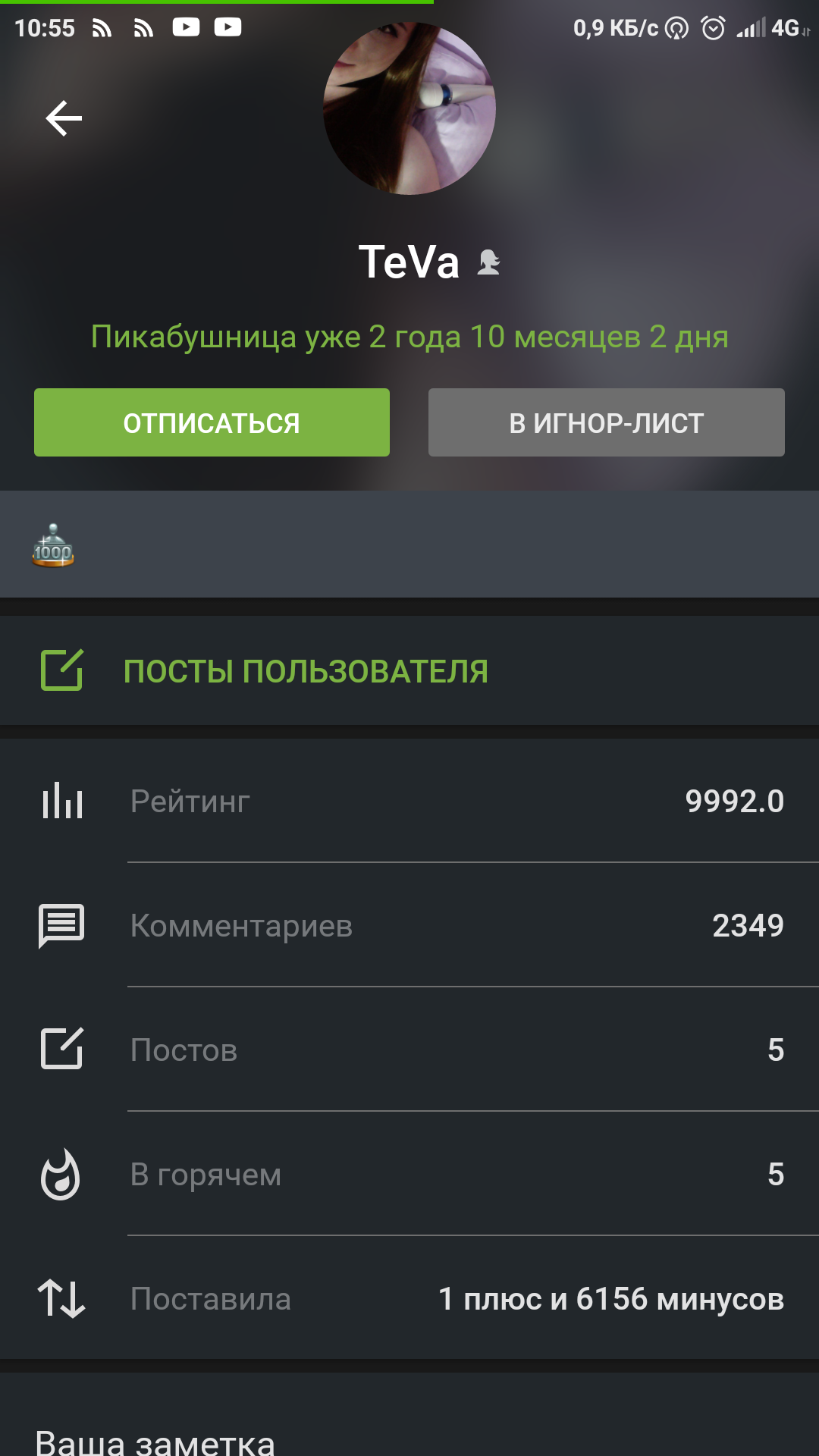The width and height of the screenshot is (819, 1456).
Task: Open the 1000 achievement badge
Action: coord(53,545)
